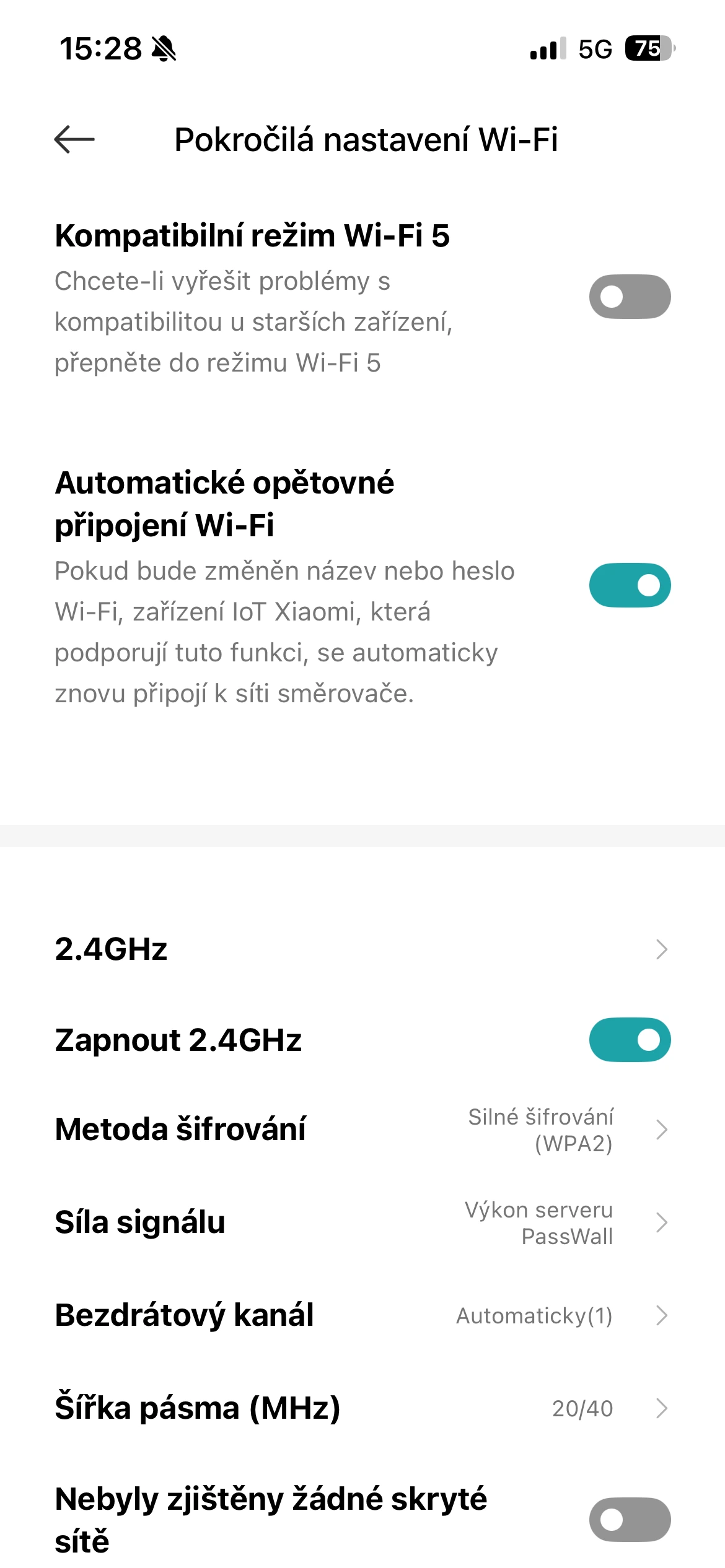Enable Kompatibilní režim Wi-Fi 5 switch

(x=630, y=297)
